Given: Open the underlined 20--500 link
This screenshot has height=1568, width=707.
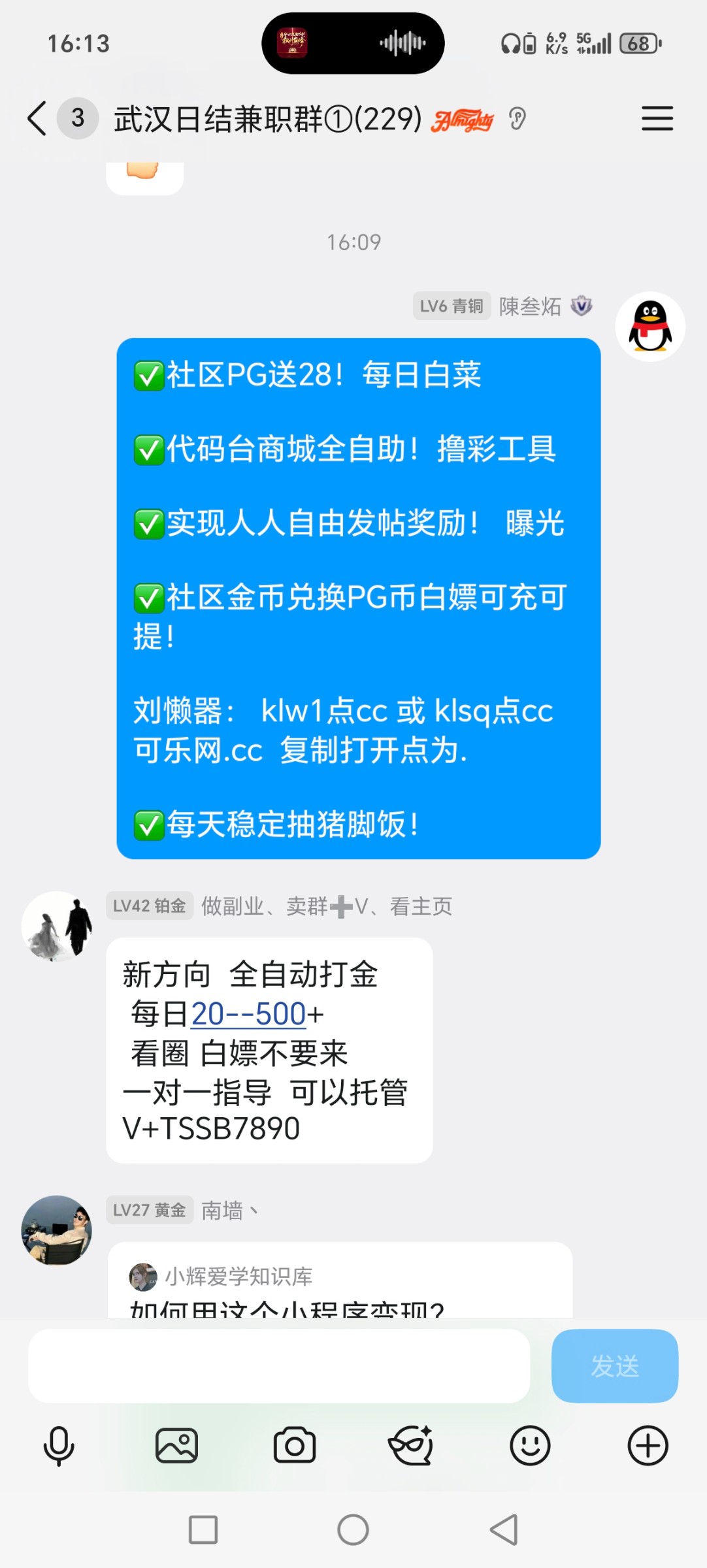Looking at the screenshot, I should point(247,1013).
